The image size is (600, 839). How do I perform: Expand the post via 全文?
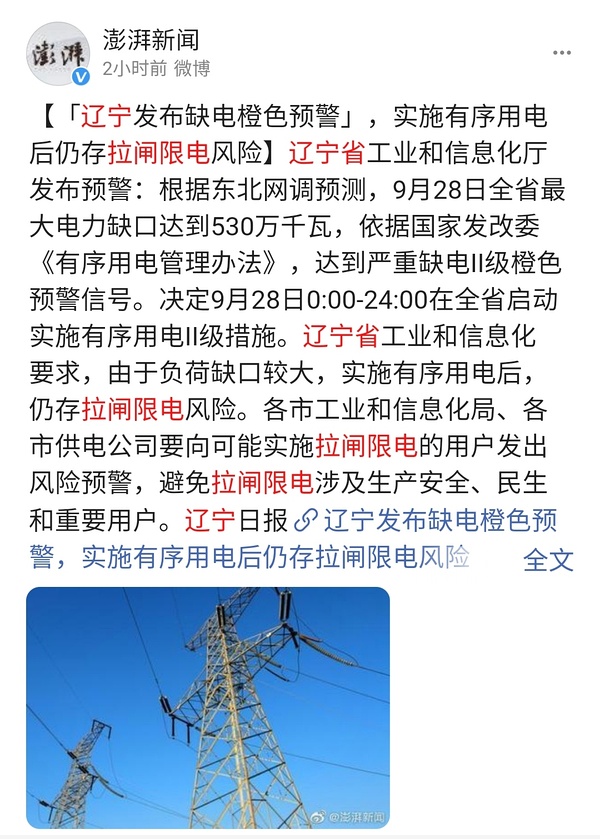click(x=548, y=558)
